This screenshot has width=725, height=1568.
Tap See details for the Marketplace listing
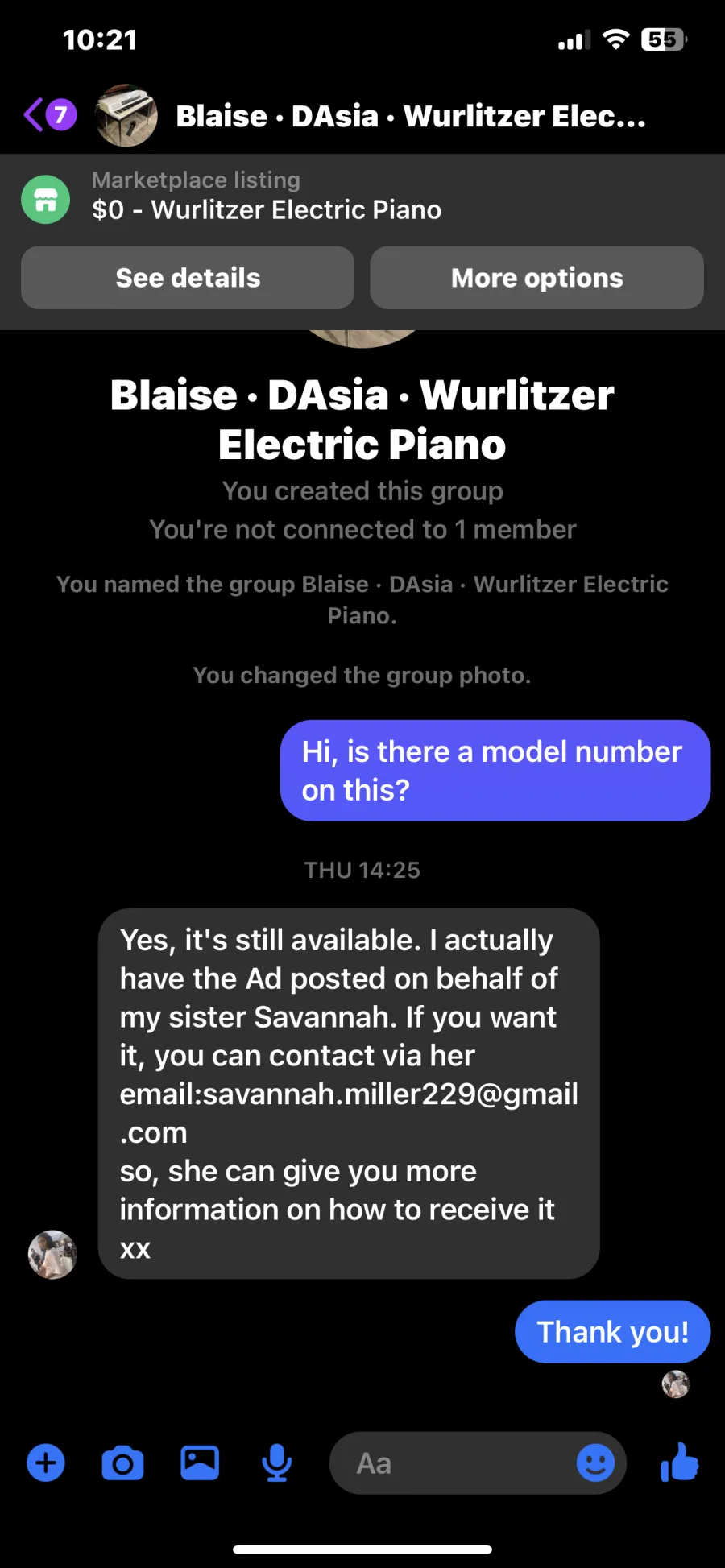pyautogui.click(x=188, y=278)
